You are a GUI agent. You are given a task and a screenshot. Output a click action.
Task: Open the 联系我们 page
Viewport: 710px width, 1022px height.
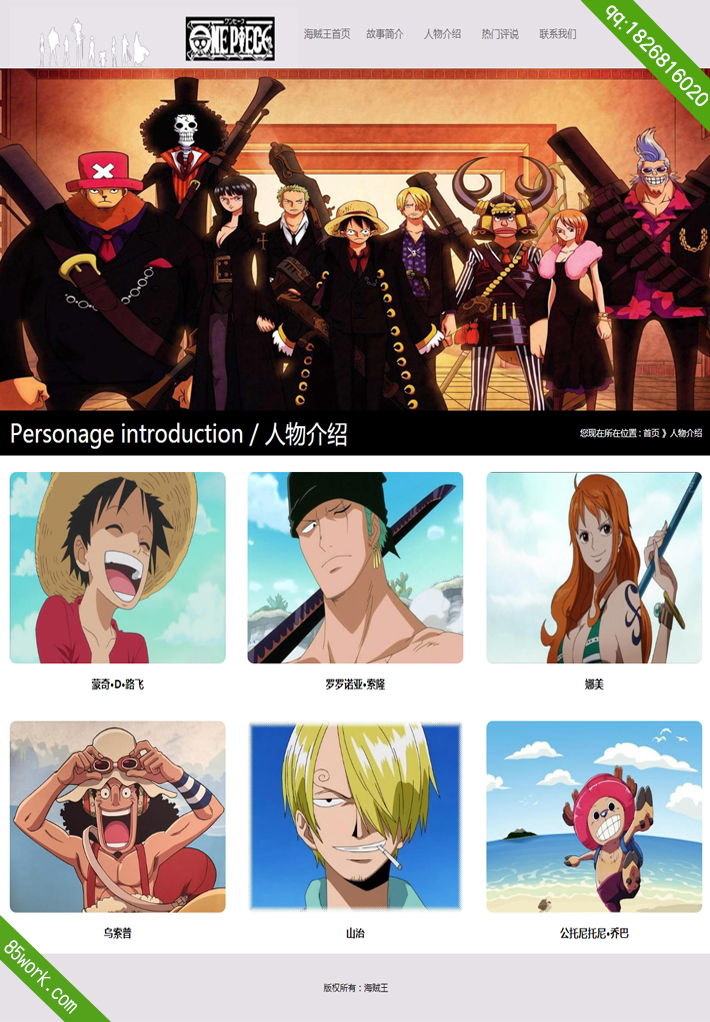pyautogui.click(x=558, y=34)
